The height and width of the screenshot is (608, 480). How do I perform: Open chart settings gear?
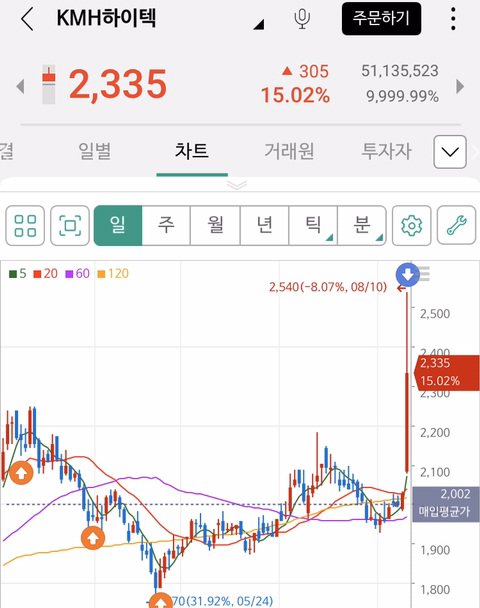tap(411, 226)
